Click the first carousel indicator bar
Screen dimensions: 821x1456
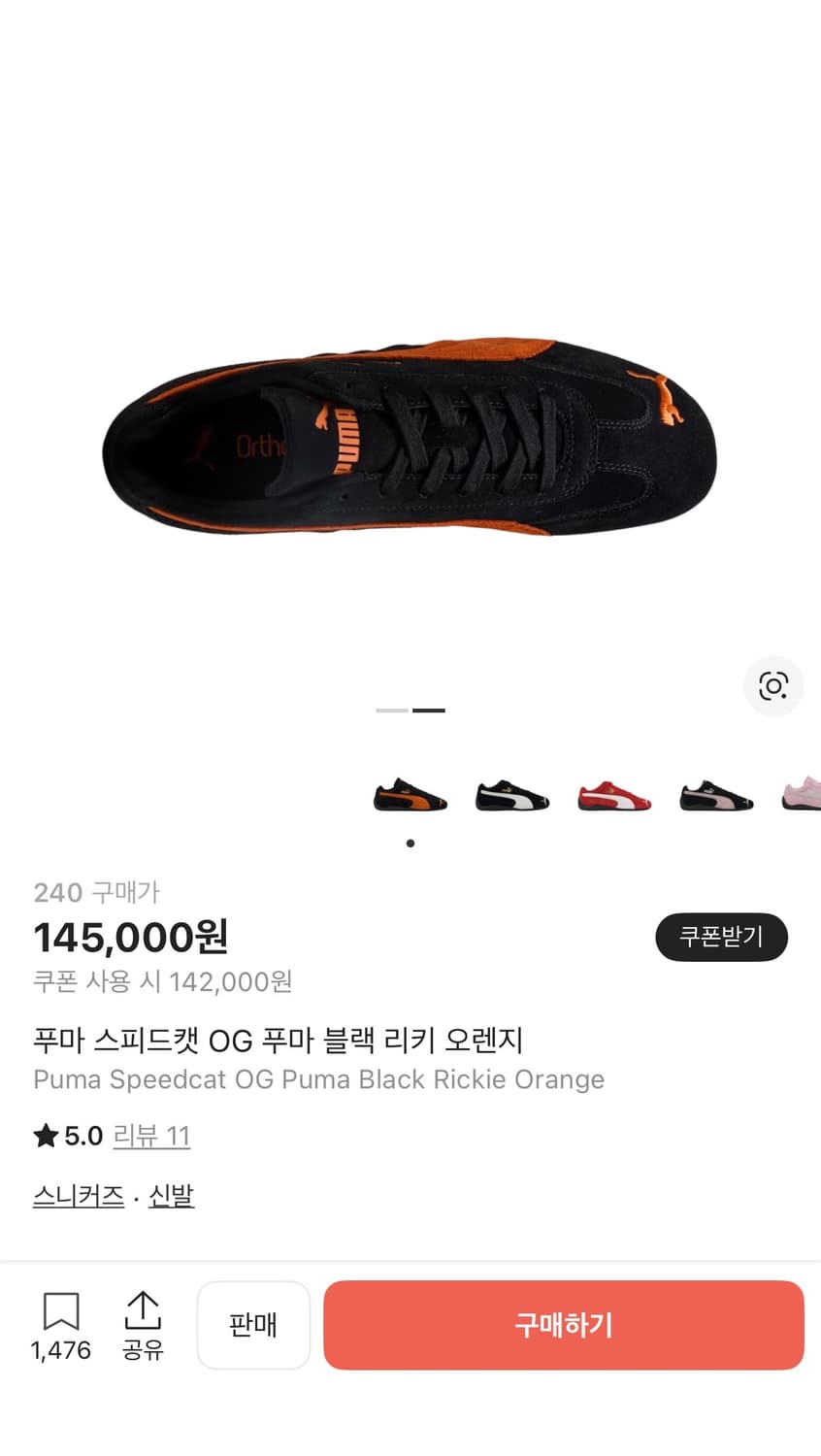click(x=392, y=710)
